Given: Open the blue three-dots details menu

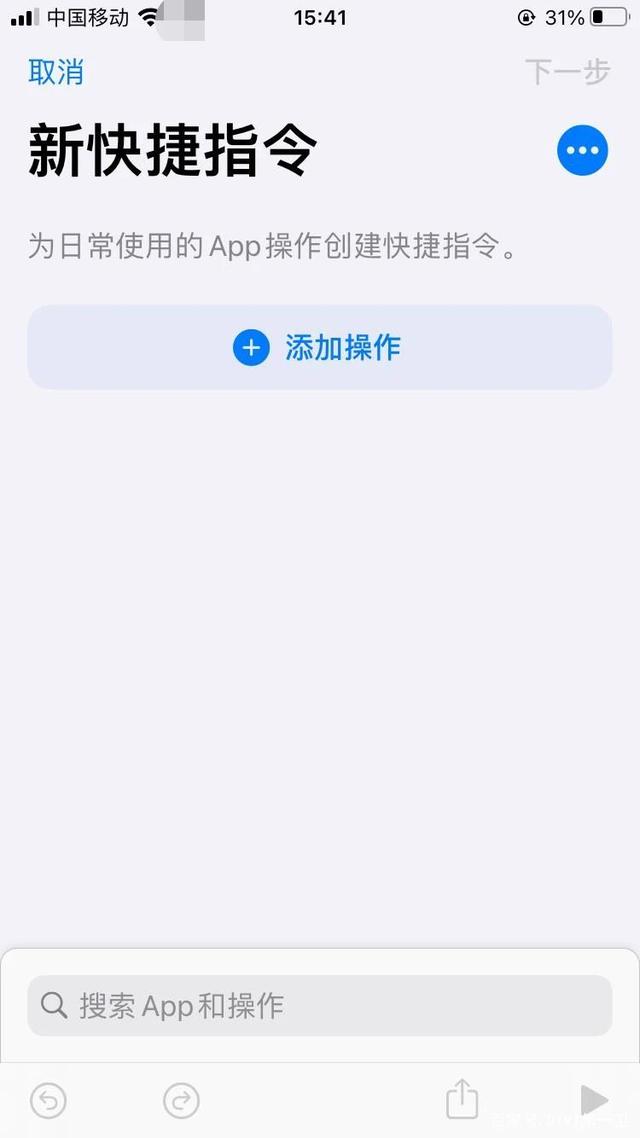Looking at the screenshot, I should [582, 150].
